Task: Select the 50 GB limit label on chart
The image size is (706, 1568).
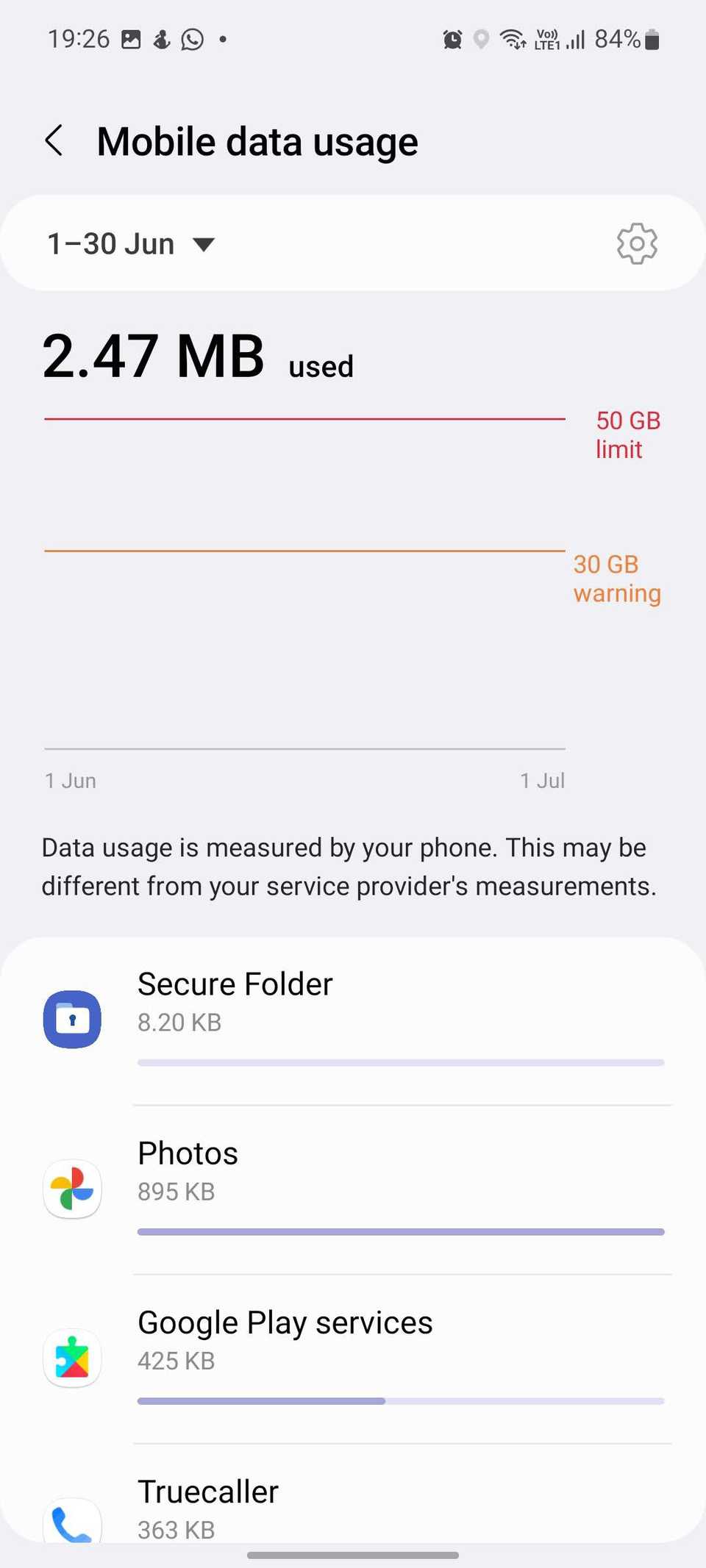Action: [x=628, y=434]
